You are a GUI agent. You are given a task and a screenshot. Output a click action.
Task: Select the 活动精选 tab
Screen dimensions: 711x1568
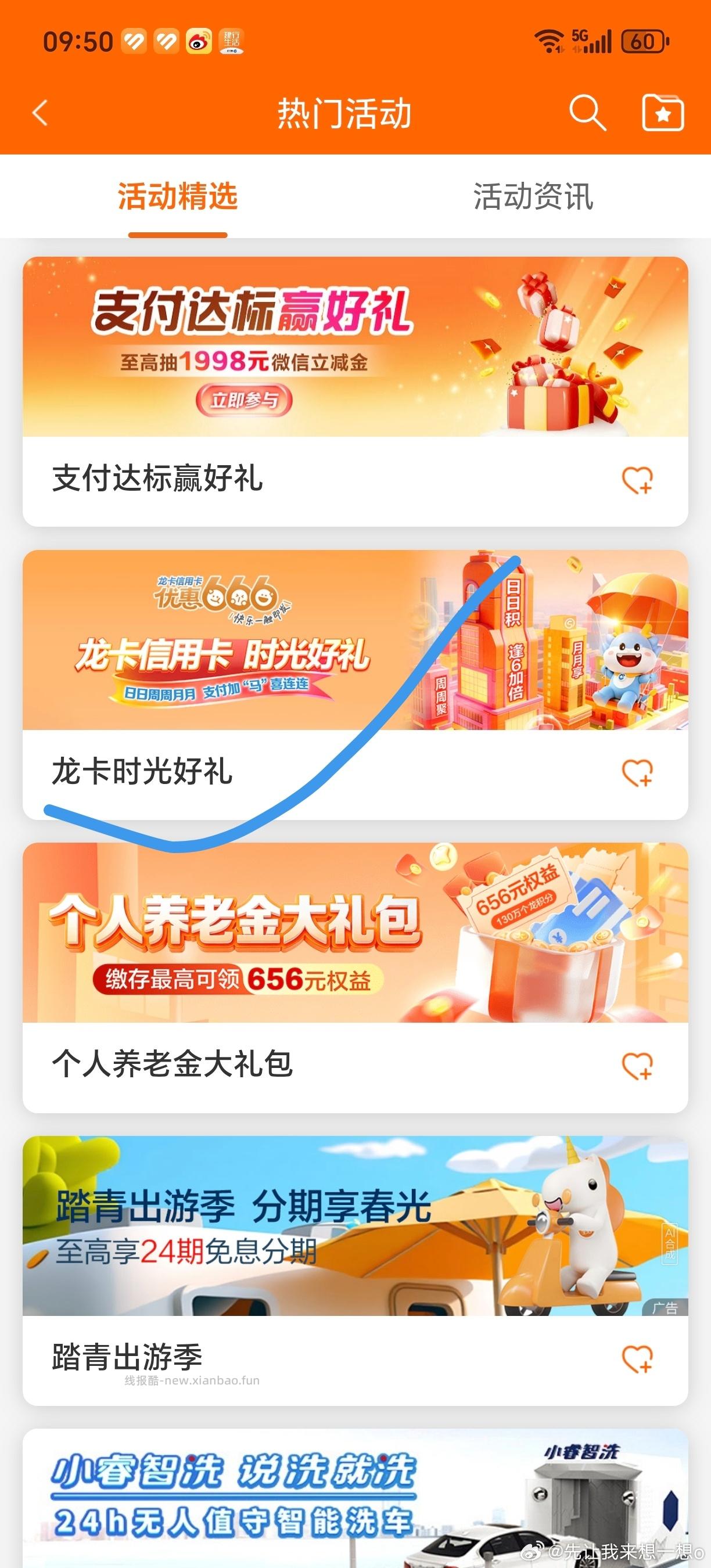(x=177, y=197)
